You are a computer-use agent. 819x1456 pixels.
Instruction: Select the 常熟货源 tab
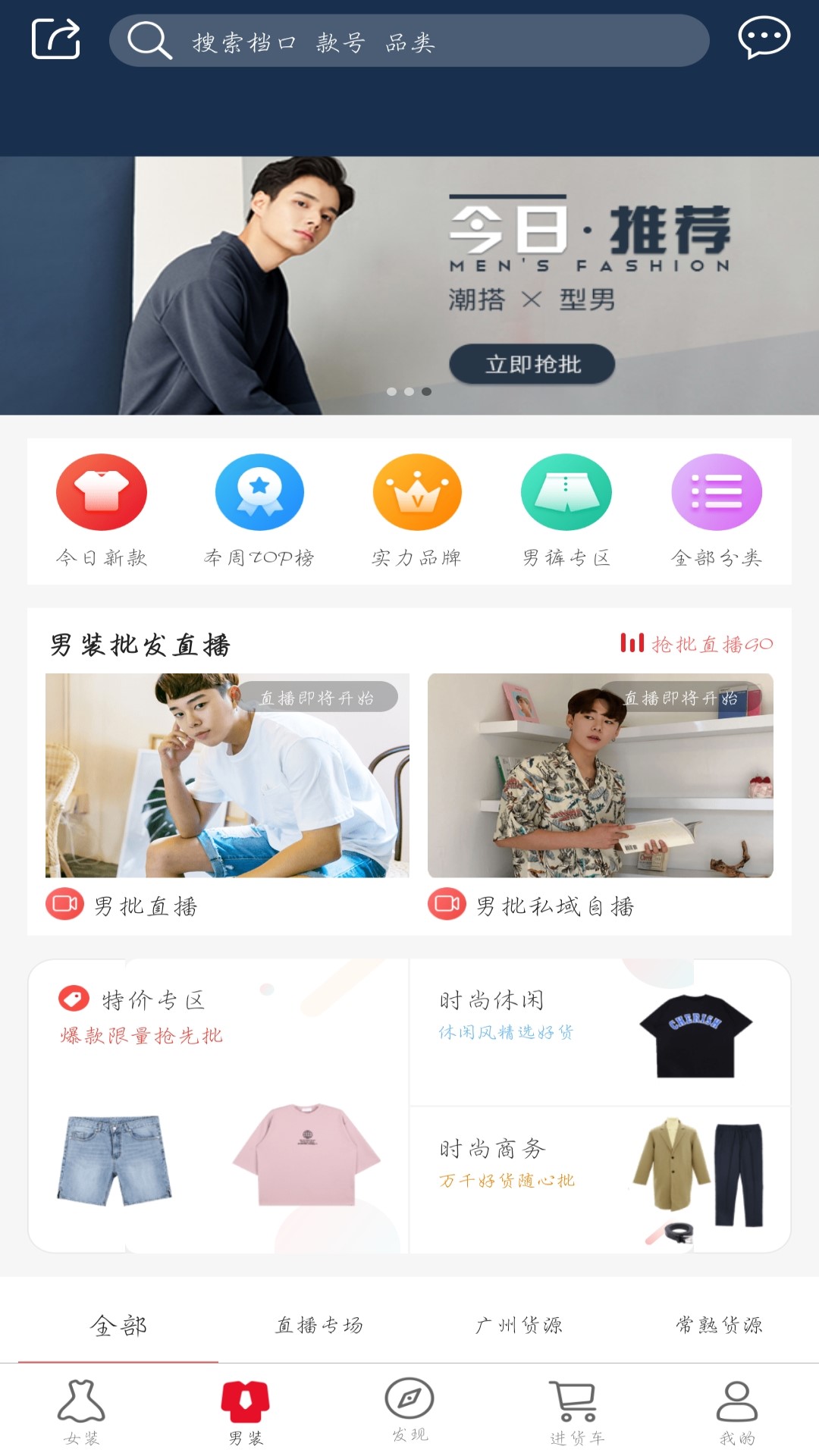point(719,1326)
